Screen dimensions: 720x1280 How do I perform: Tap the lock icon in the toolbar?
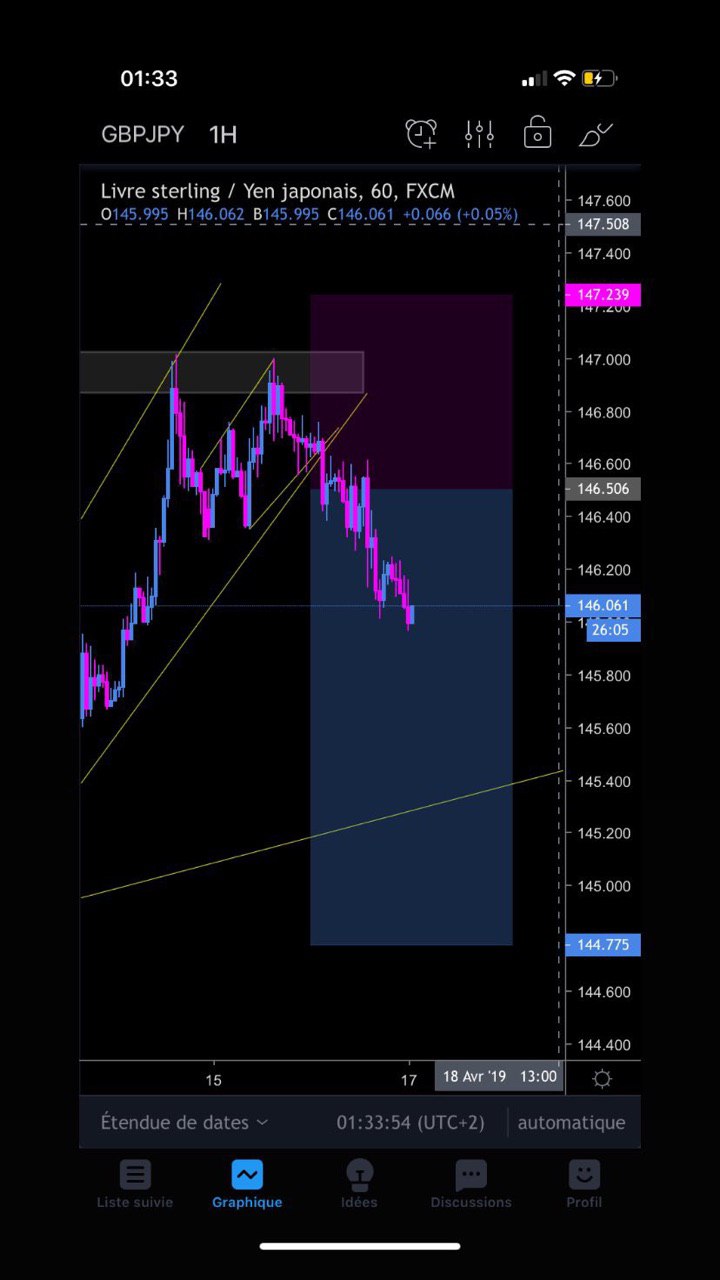[x=537, y=133]
